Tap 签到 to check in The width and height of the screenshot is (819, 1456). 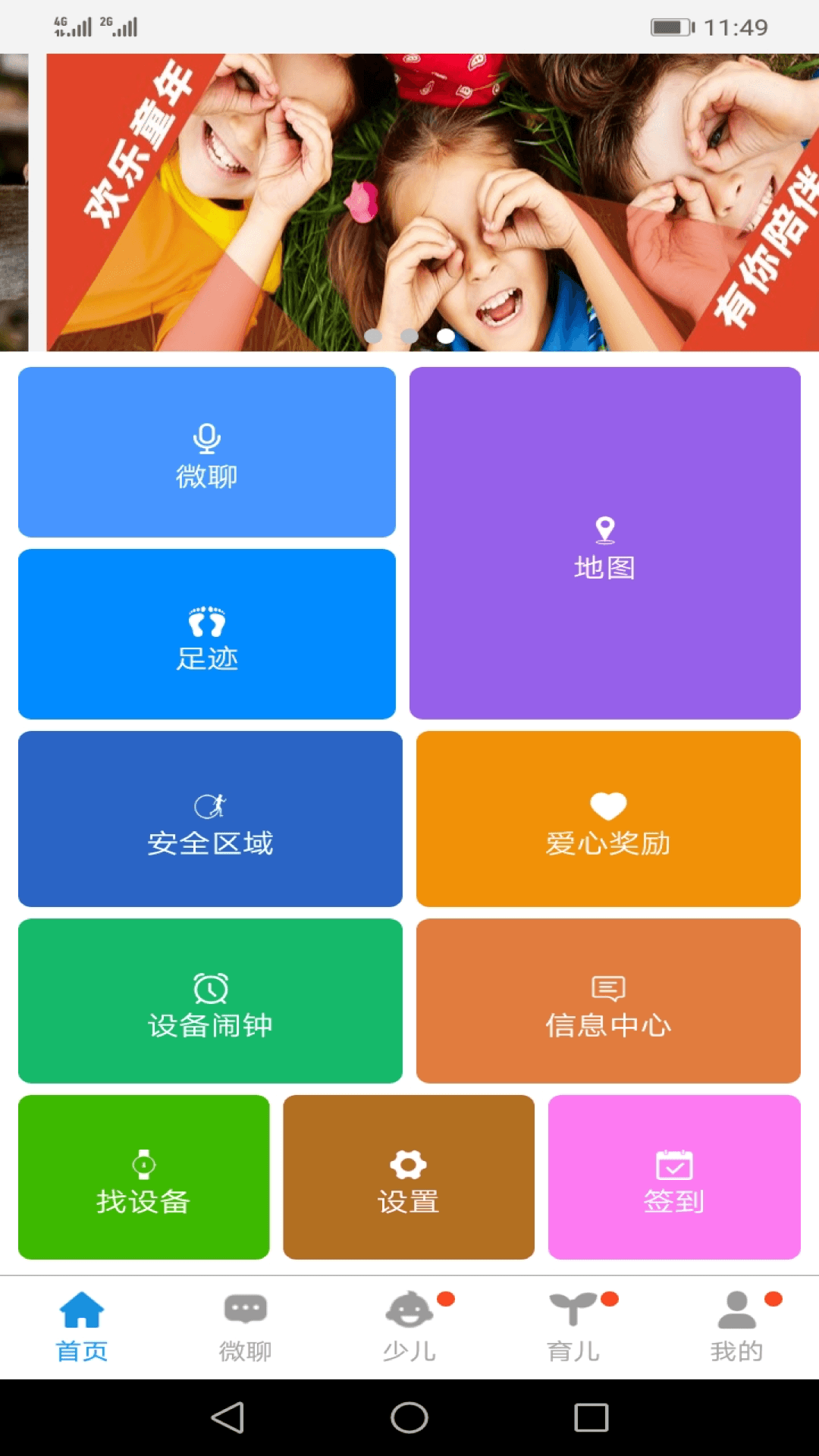(674, 1178)
